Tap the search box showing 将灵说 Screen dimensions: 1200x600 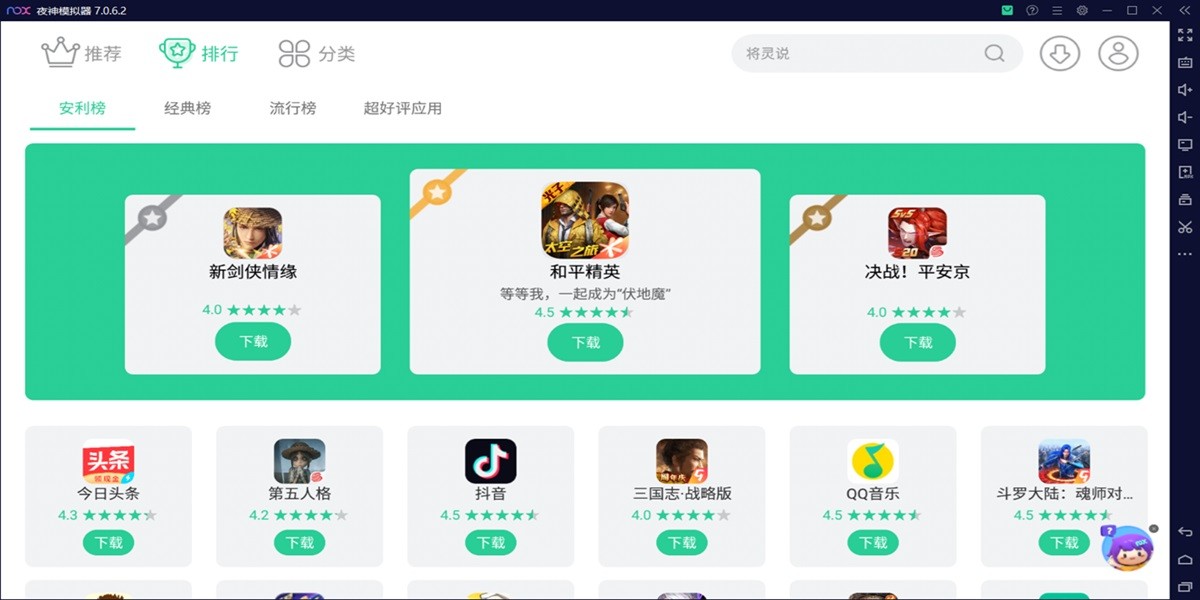point(860,53)
